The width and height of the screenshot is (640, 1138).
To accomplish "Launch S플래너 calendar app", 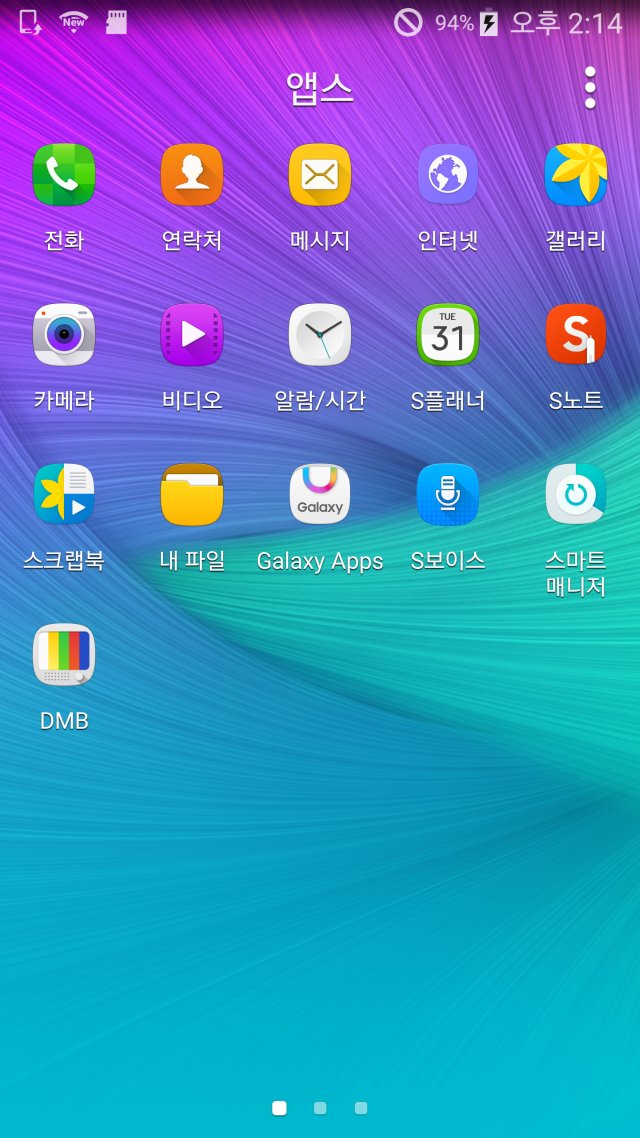I will [448, 335].
